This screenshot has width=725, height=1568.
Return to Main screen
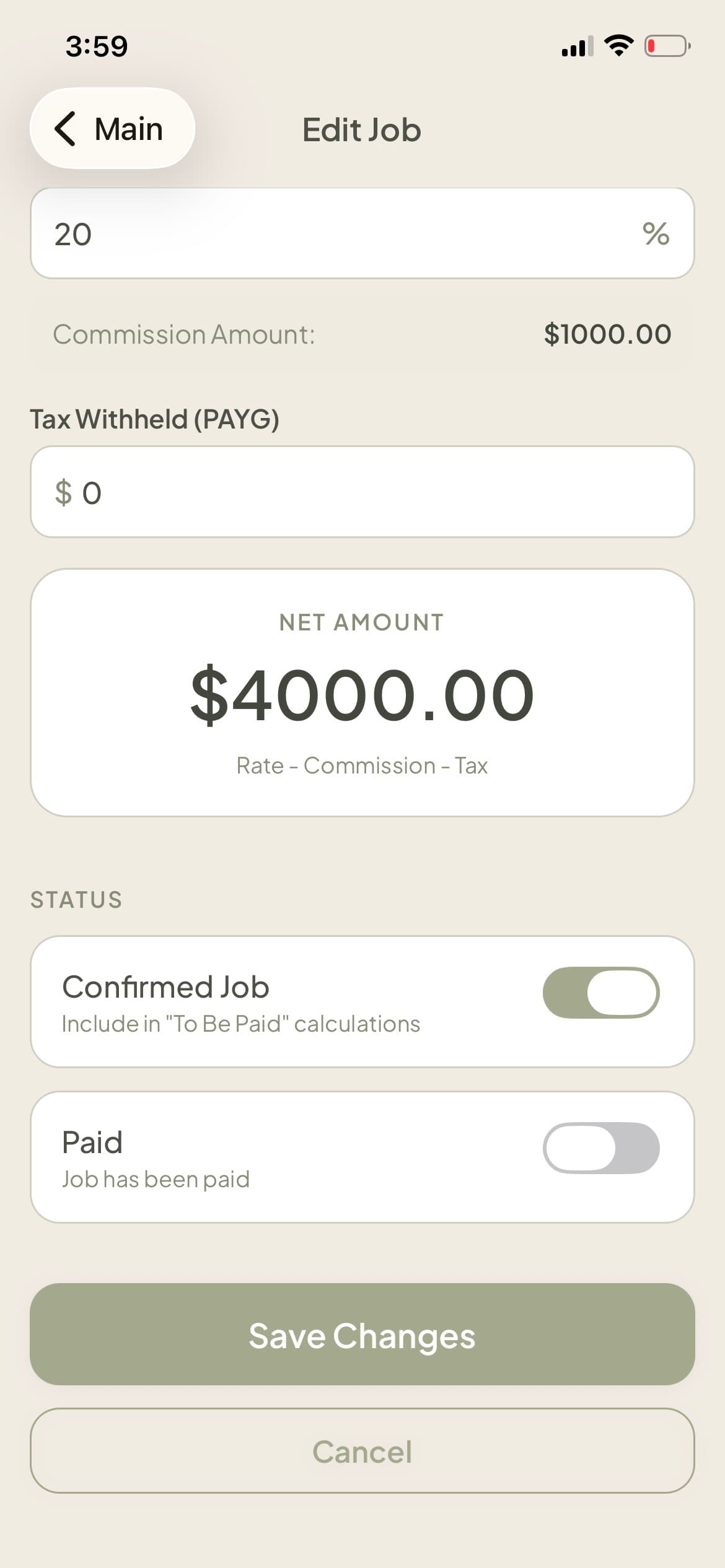pyautogui.click(x=112, y=129)
